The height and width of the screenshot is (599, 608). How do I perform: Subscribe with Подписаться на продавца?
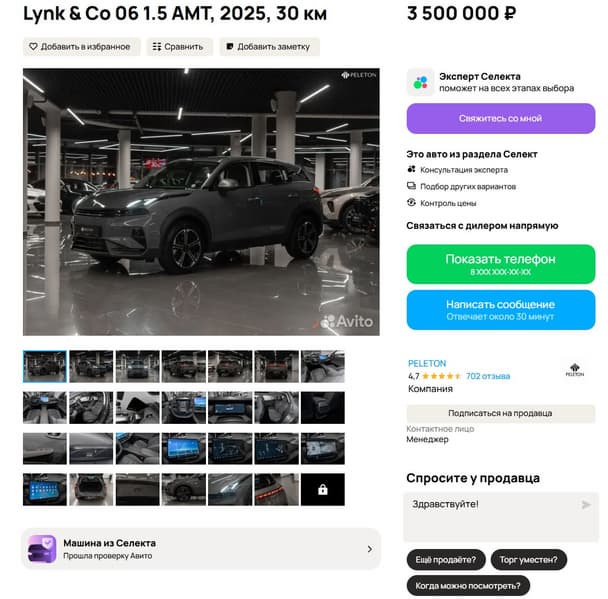pyautogui.click(x=501, y=413)
